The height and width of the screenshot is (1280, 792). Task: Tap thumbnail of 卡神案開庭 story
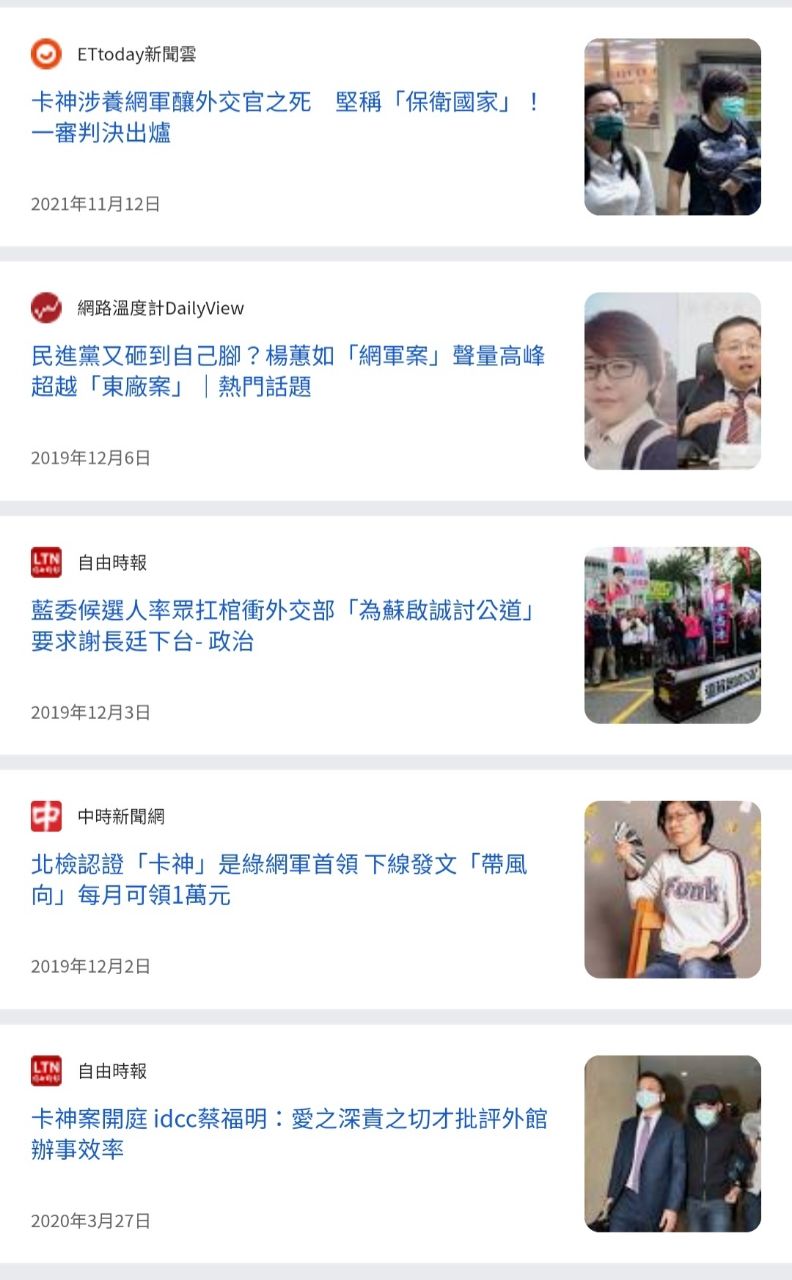click(x=672, y=1143)
